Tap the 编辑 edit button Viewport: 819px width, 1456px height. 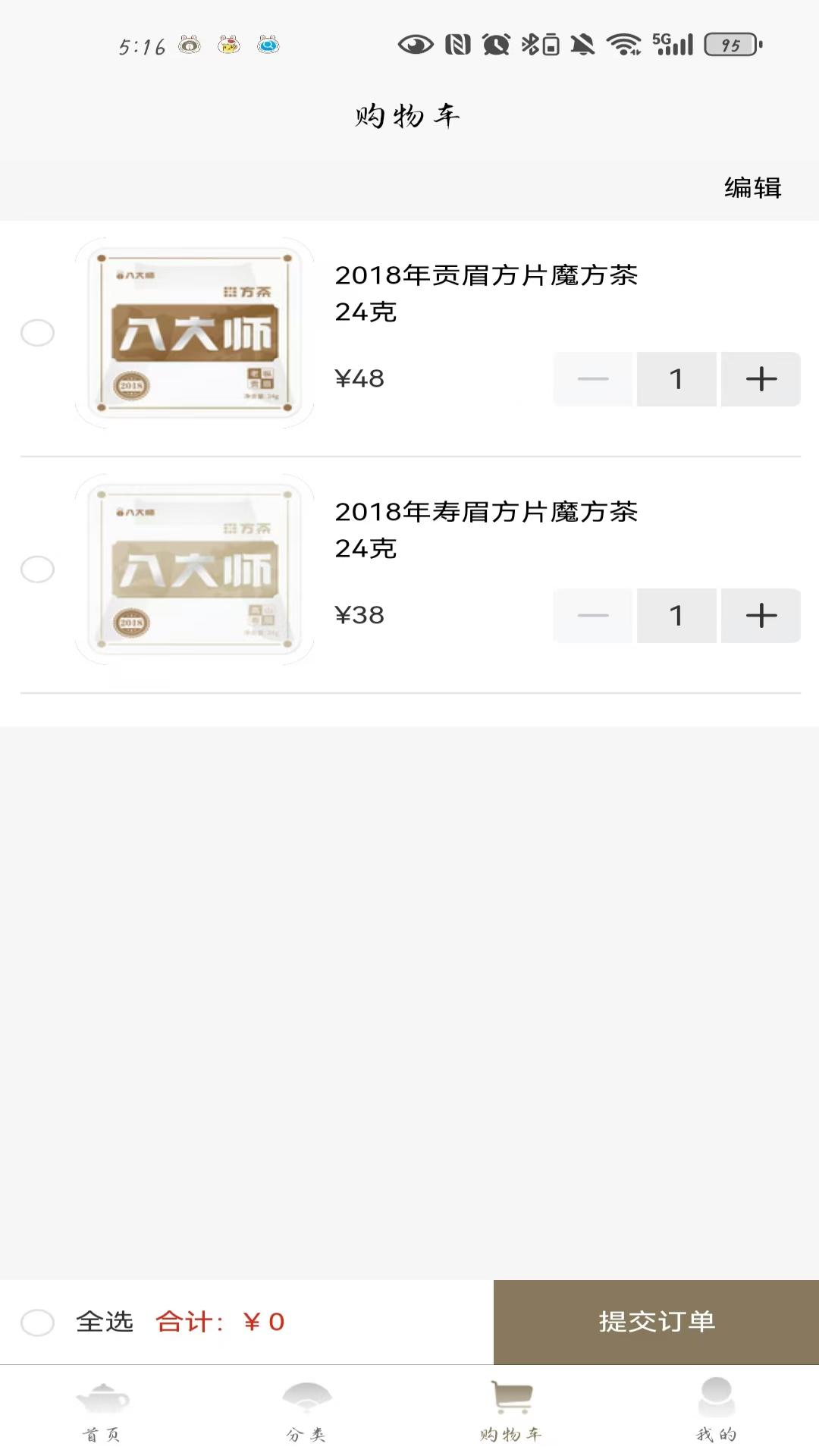[x=752, y=187]
